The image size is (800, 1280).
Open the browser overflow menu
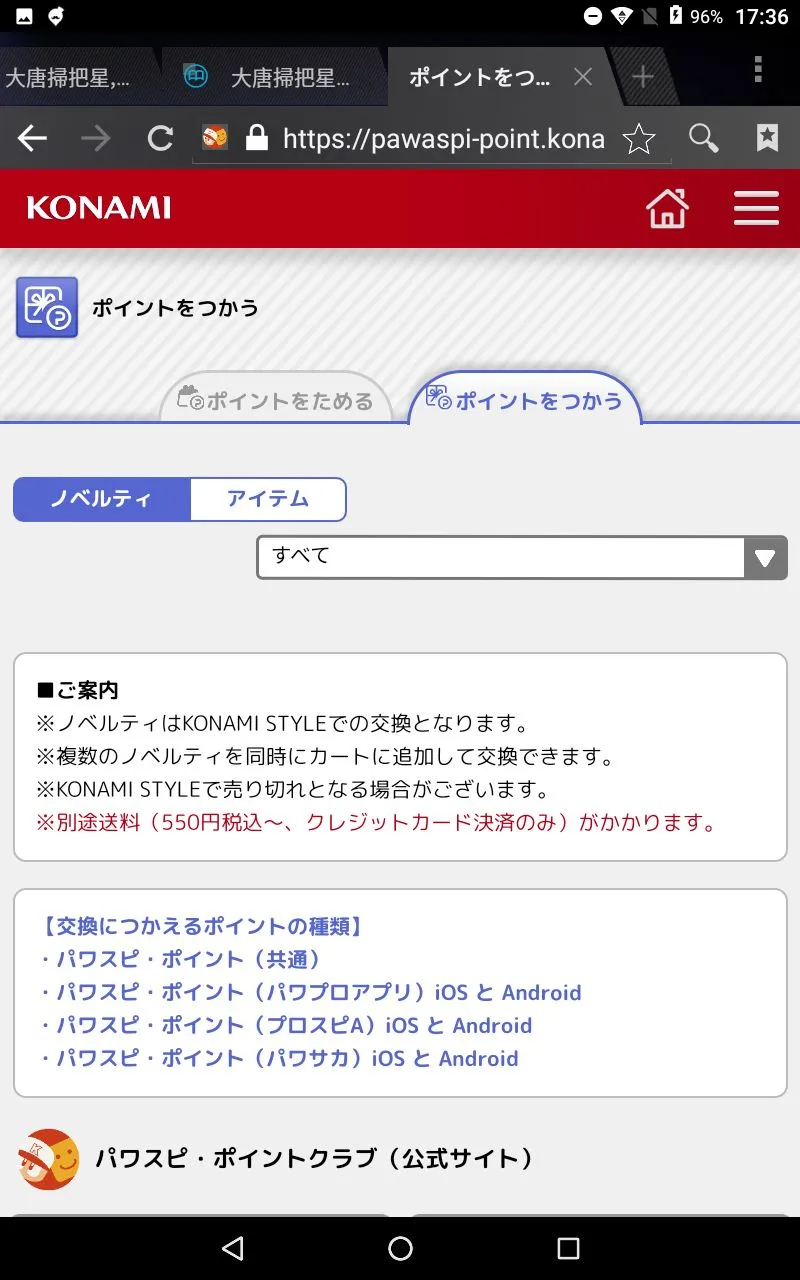757,69
